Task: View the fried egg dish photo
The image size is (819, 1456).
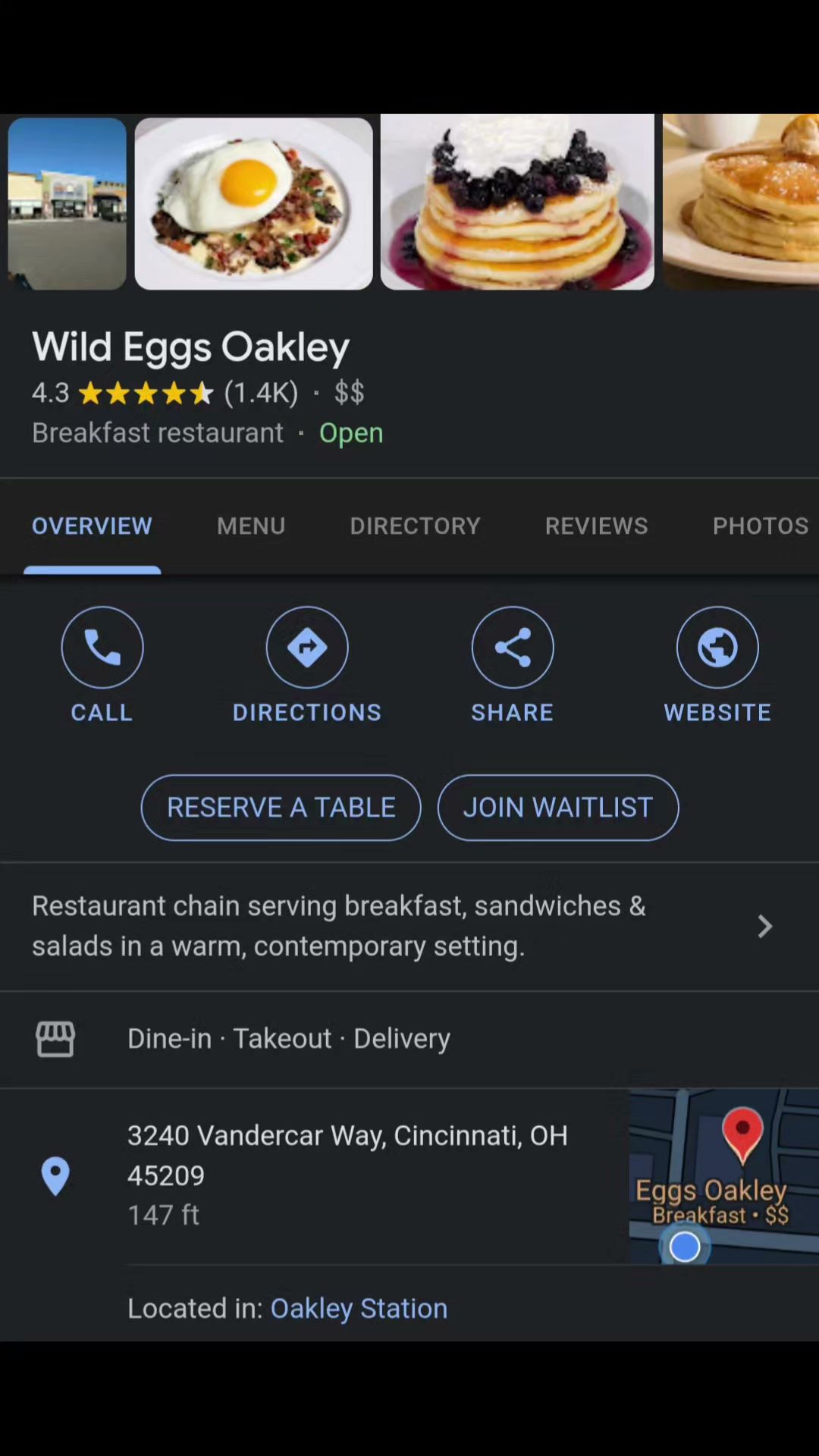Action: pyautogui.click(x=253, y=203)
